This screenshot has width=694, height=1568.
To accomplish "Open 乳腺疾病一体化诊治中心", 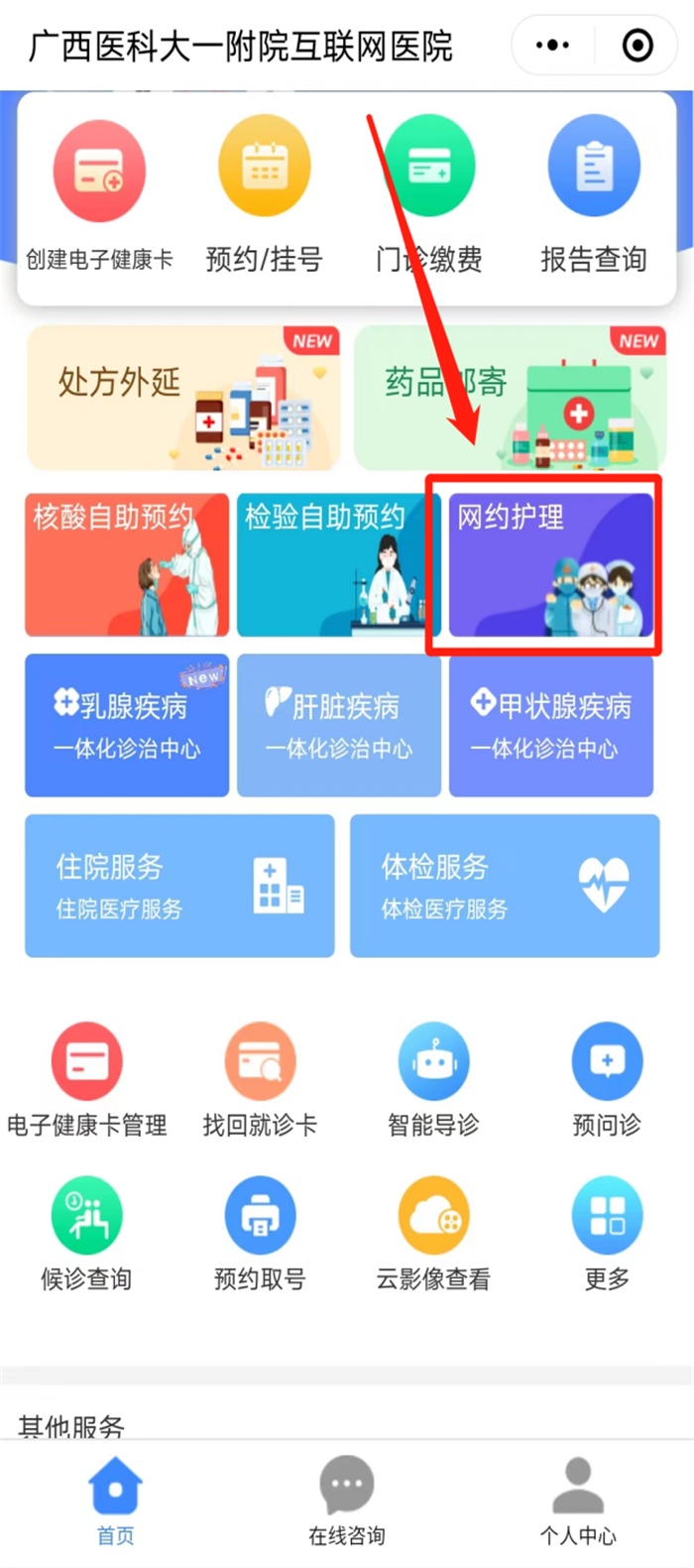I will coord(127,725).
